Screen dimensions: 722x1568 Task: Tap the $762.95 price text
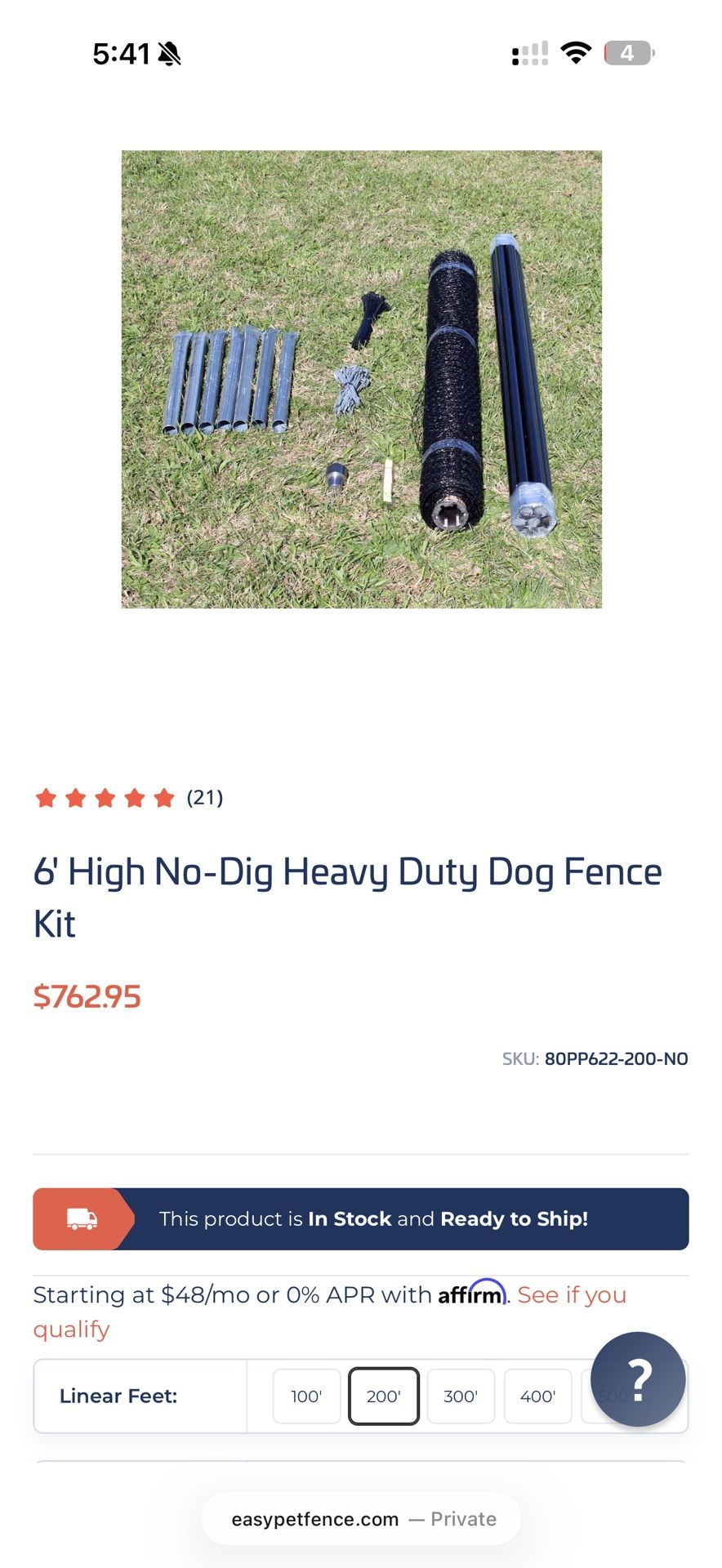(x=87, y=996)
